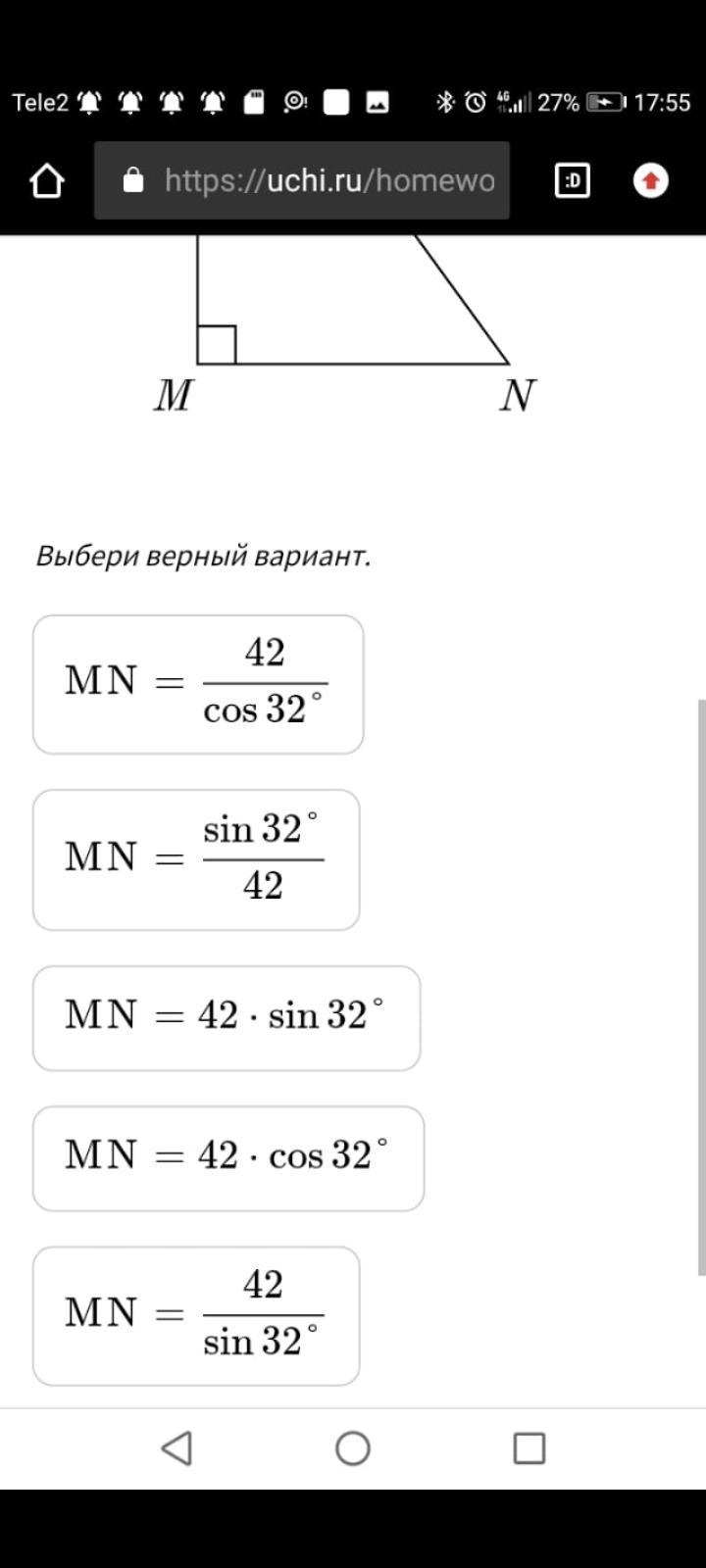The image size is (706, 1568).
Task: Pick answer MN = 42 · sin 32°
Action: point(227,1018)
